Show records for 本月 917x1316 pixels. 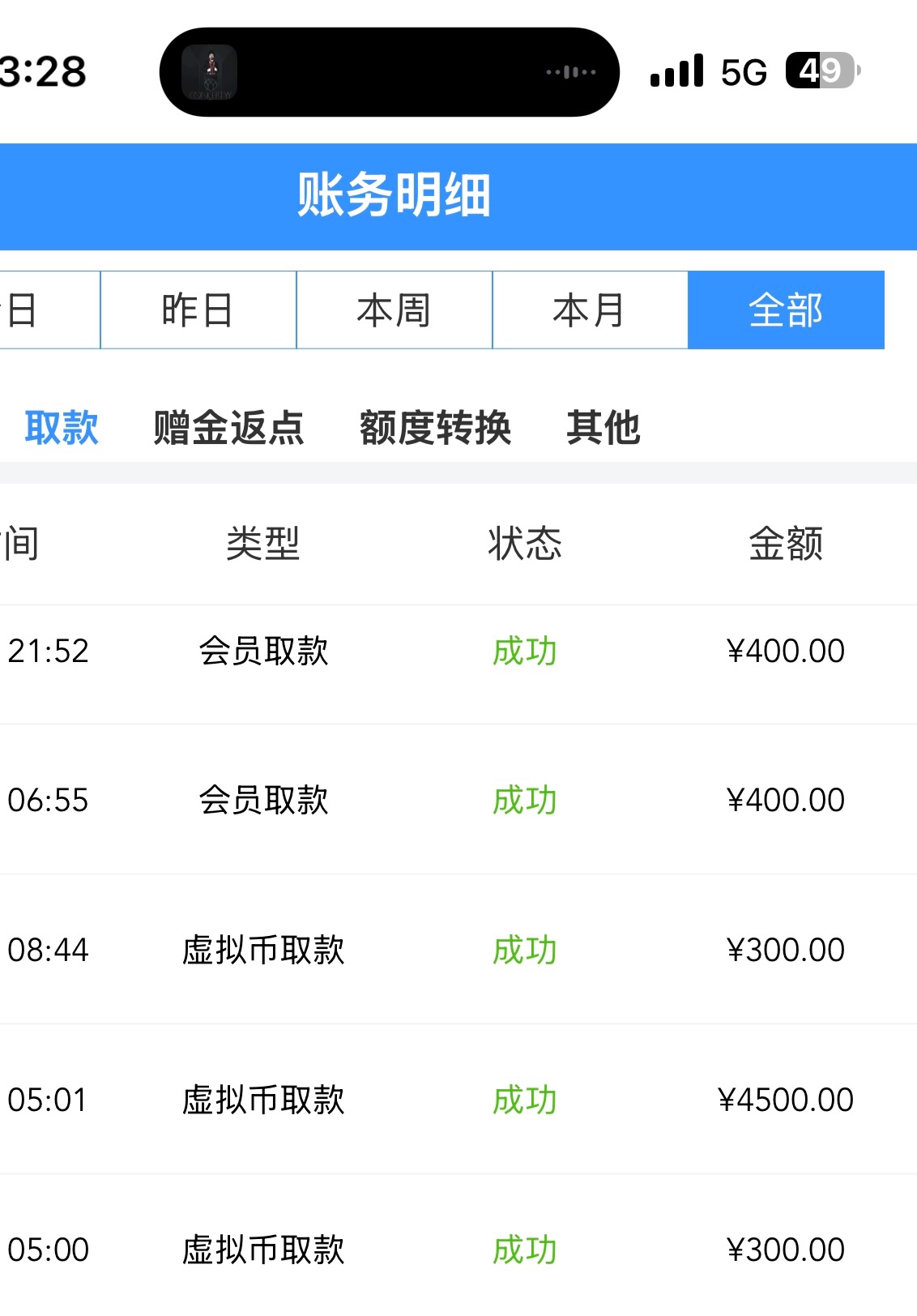590,310
